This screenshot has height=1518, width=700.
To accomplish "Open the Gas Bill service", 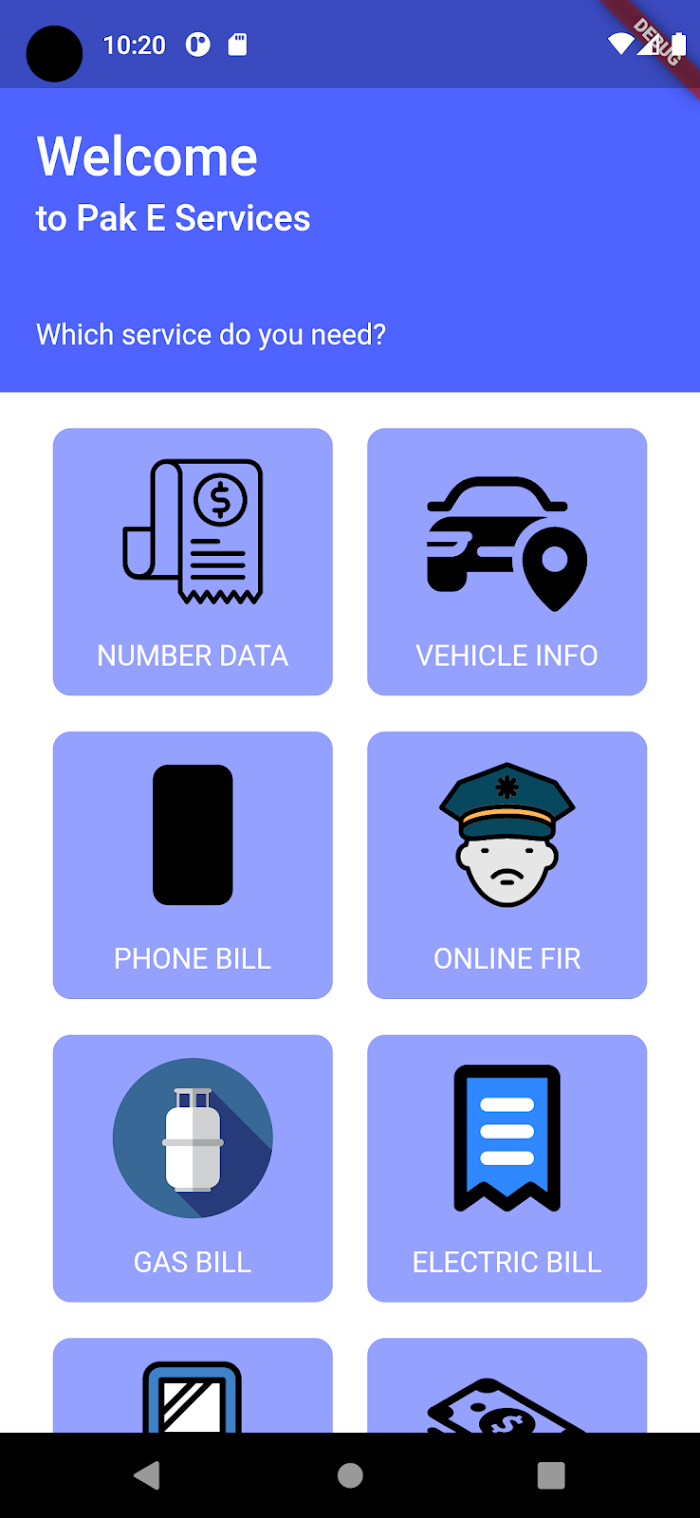I will [192, 1167].
